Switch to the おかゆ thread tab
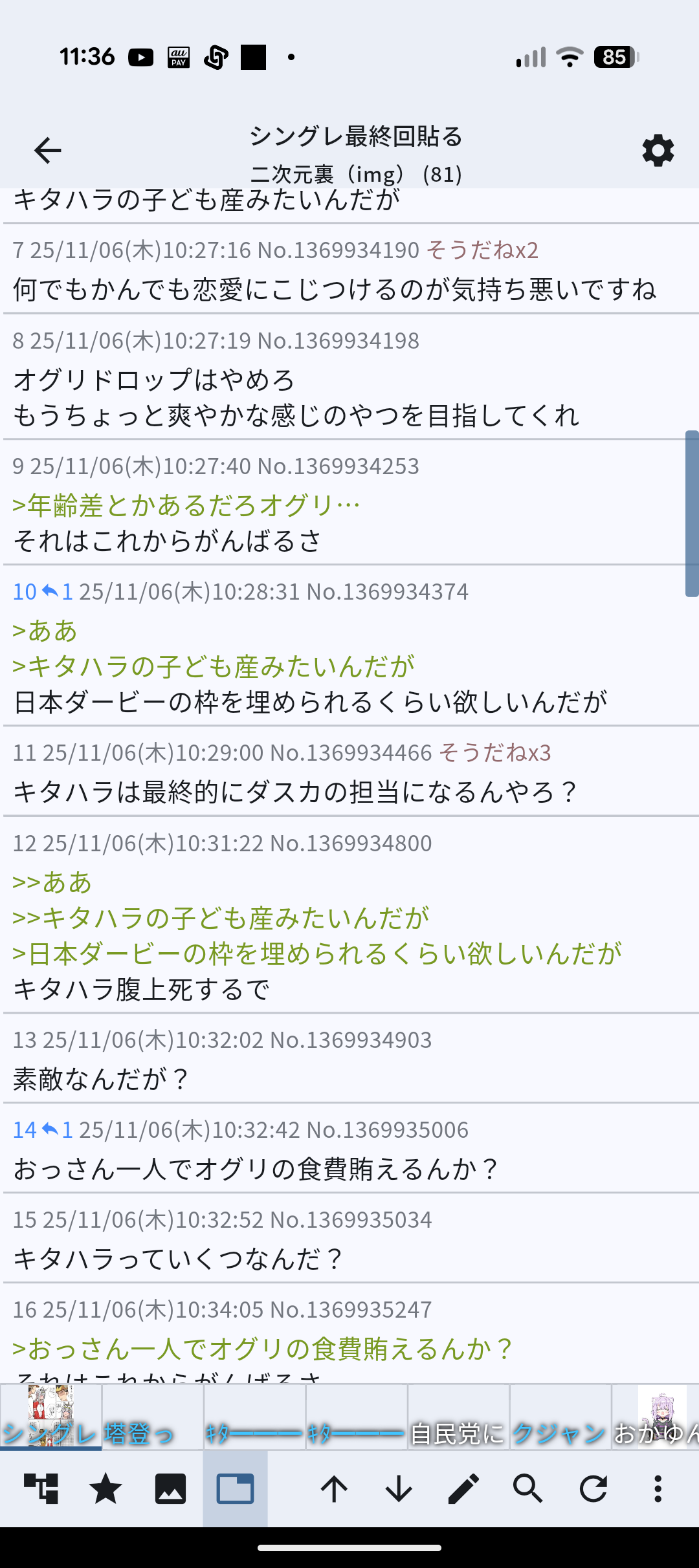The width and height of the screenshot is (699, 1568). [x=656, y=1417]
